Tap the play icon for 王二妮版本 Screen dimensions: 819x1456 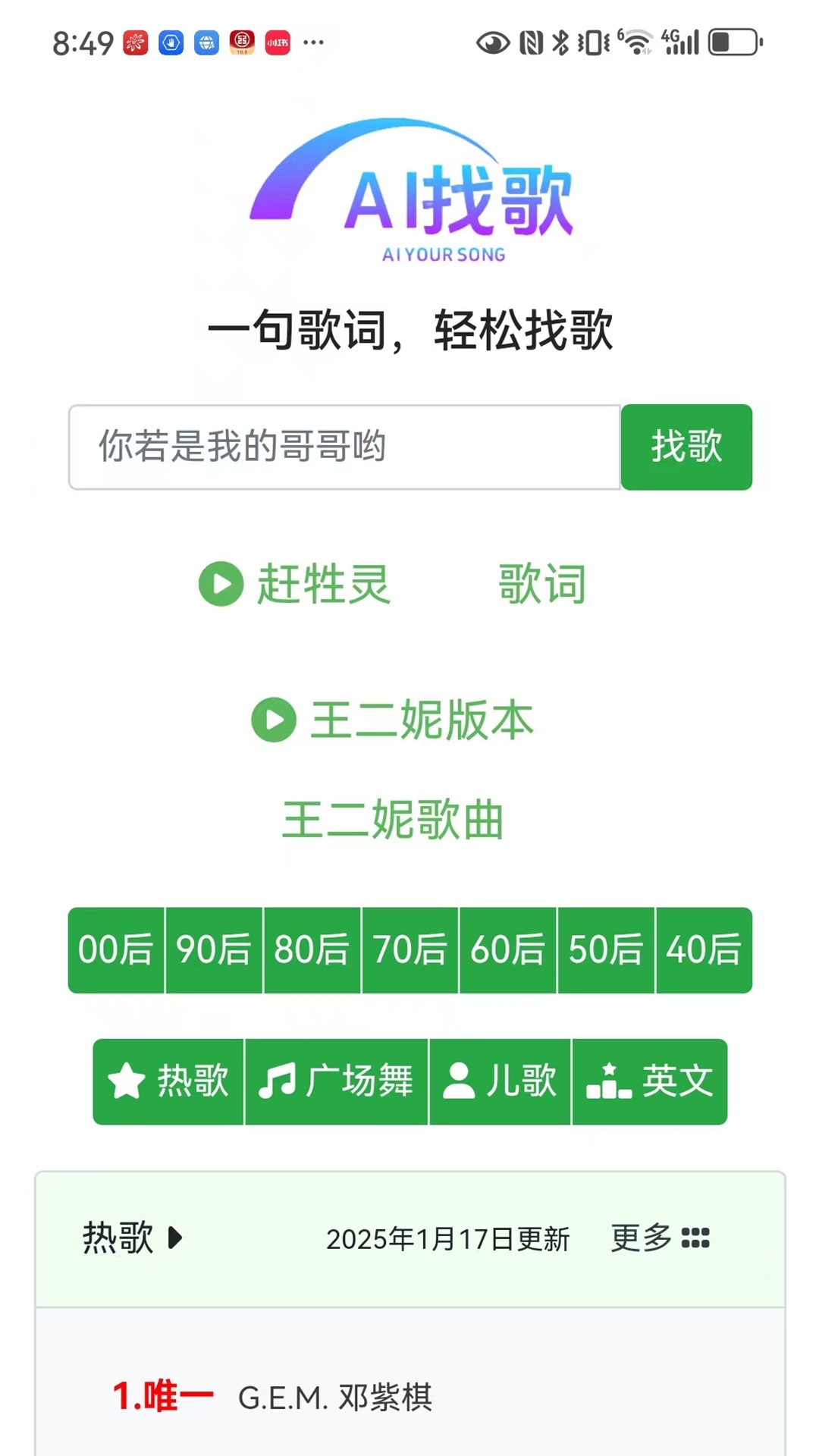pyautogui.click(x=271, y=721)
